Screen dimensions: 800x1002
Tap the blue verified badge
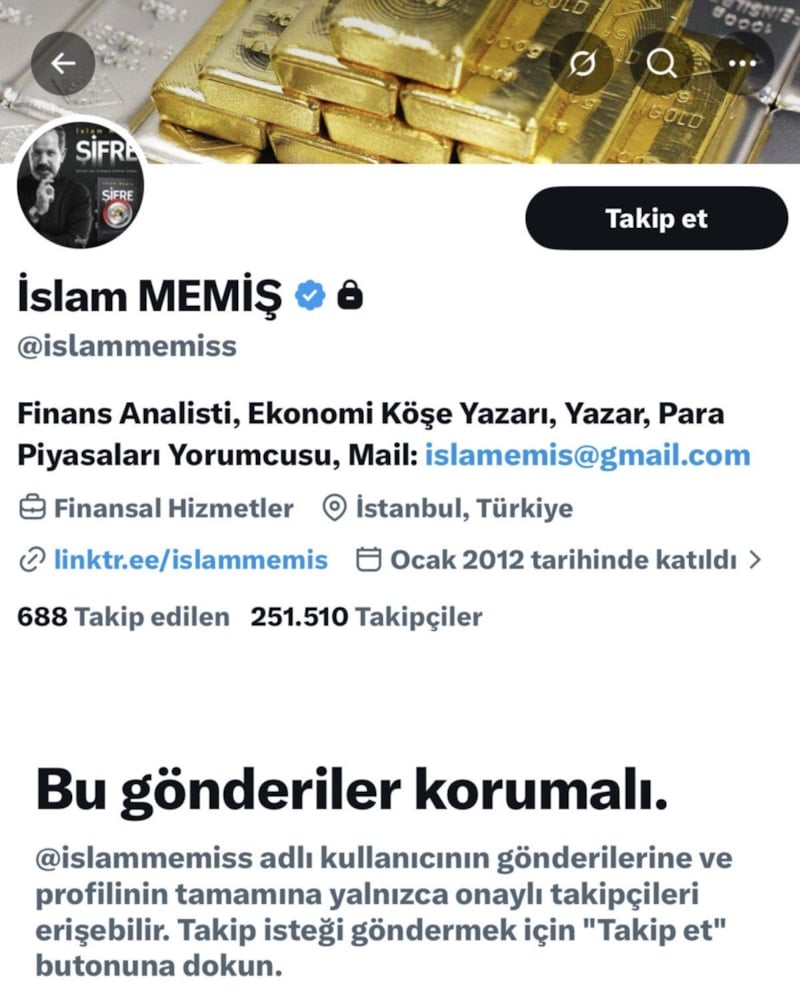pos(312,294)
